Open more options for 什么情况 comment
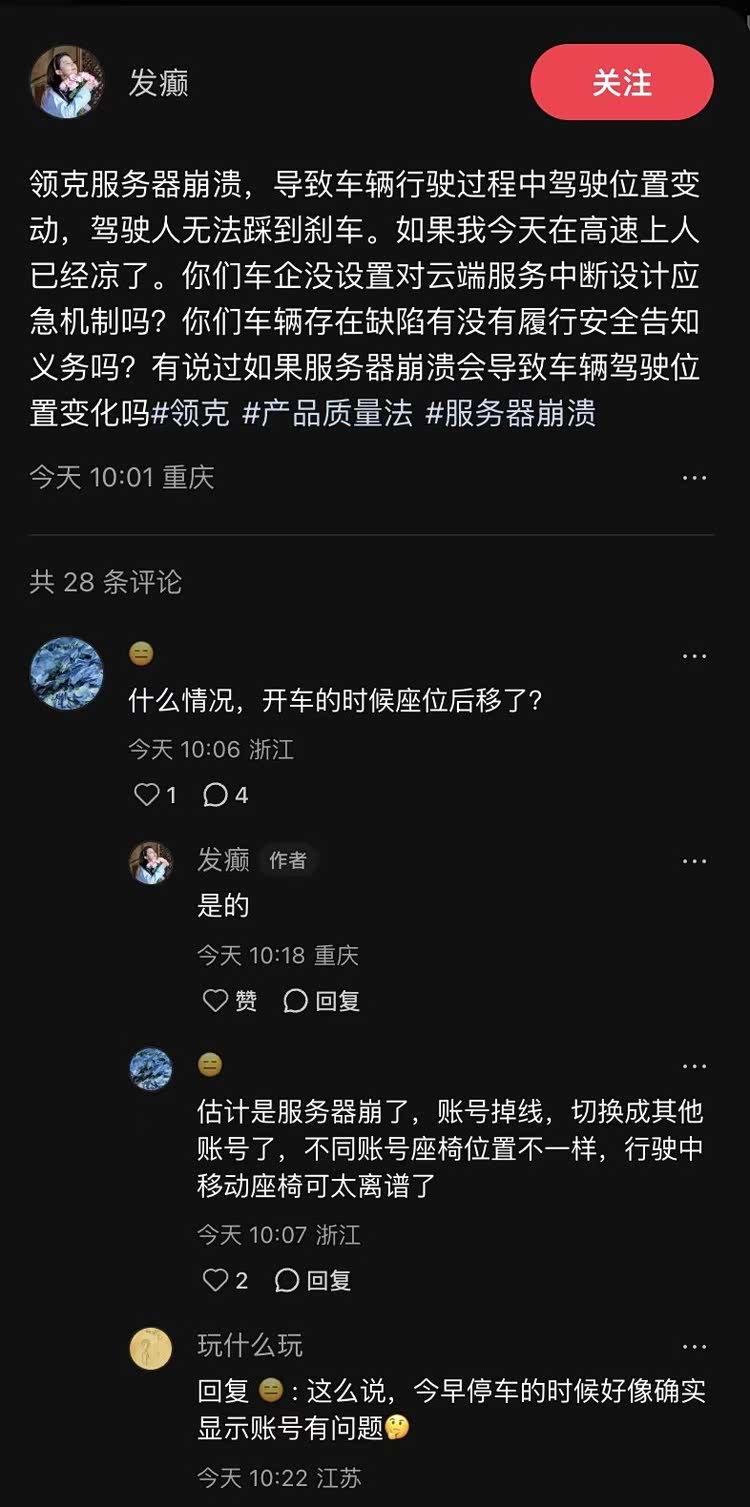Screen dimensions: 750x1507 (694, 656)
